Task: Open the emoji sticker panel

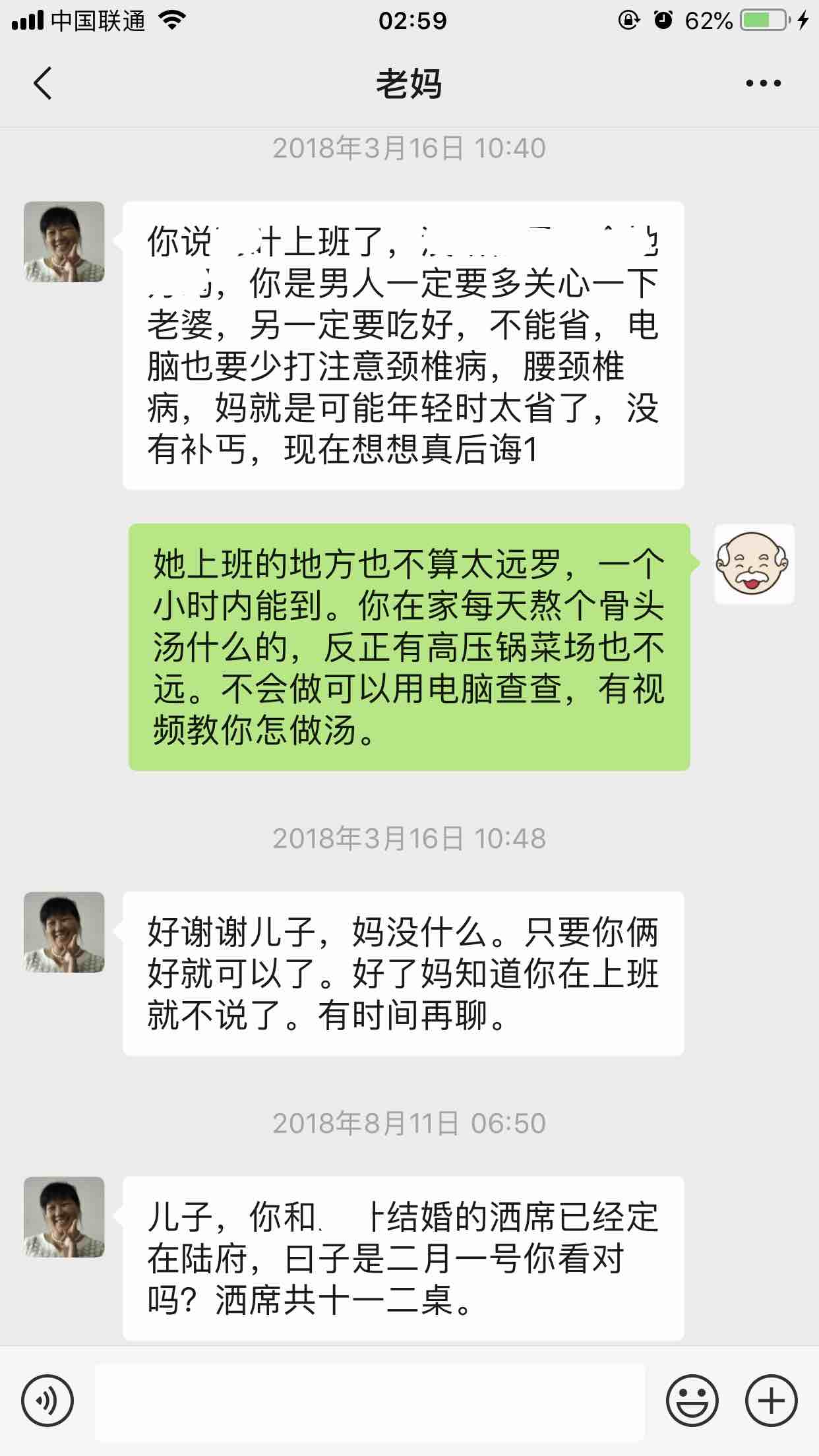Action: tap(692, 1401)
